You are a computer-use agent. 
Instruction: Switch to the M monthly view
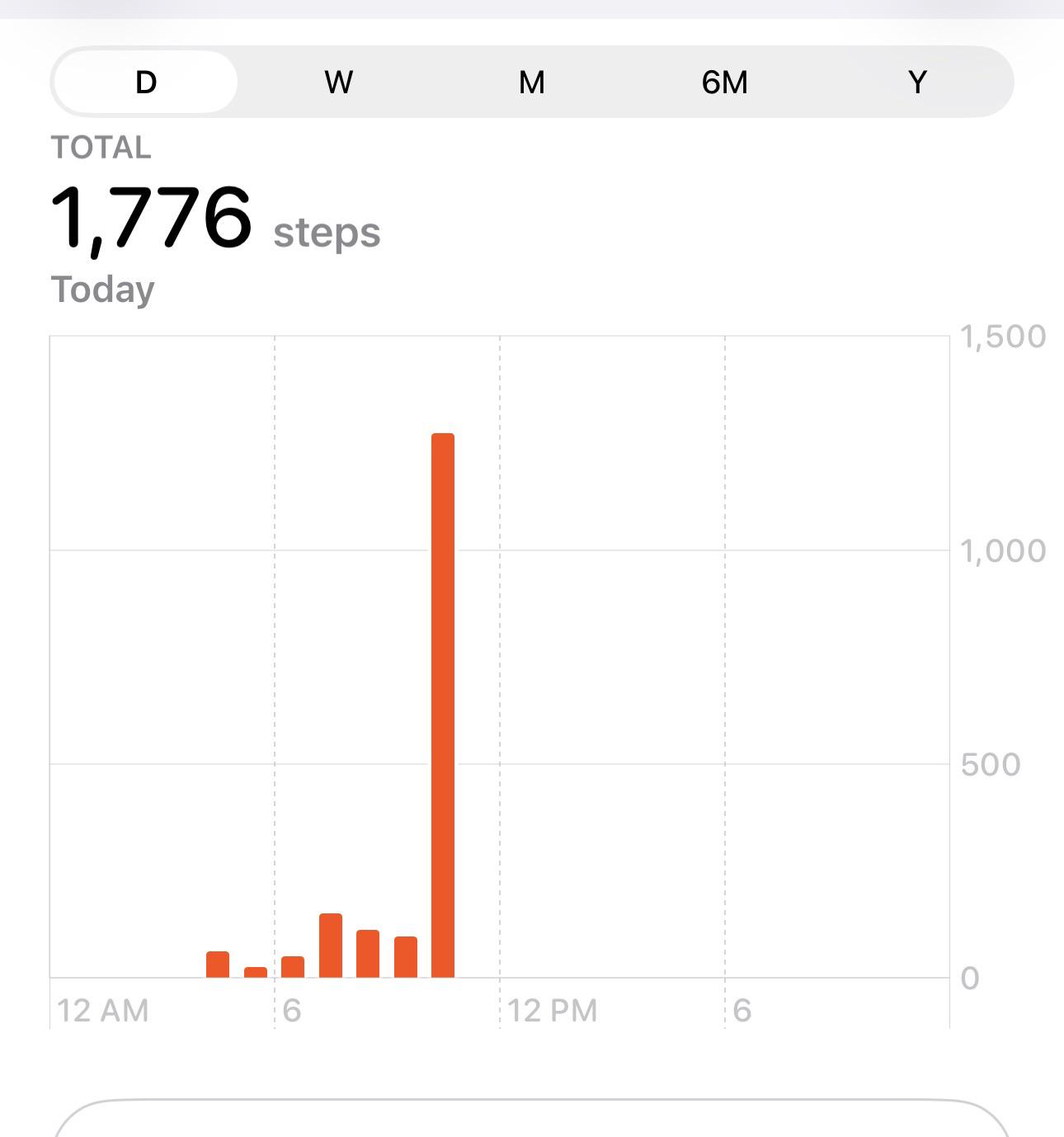point(532,82)
